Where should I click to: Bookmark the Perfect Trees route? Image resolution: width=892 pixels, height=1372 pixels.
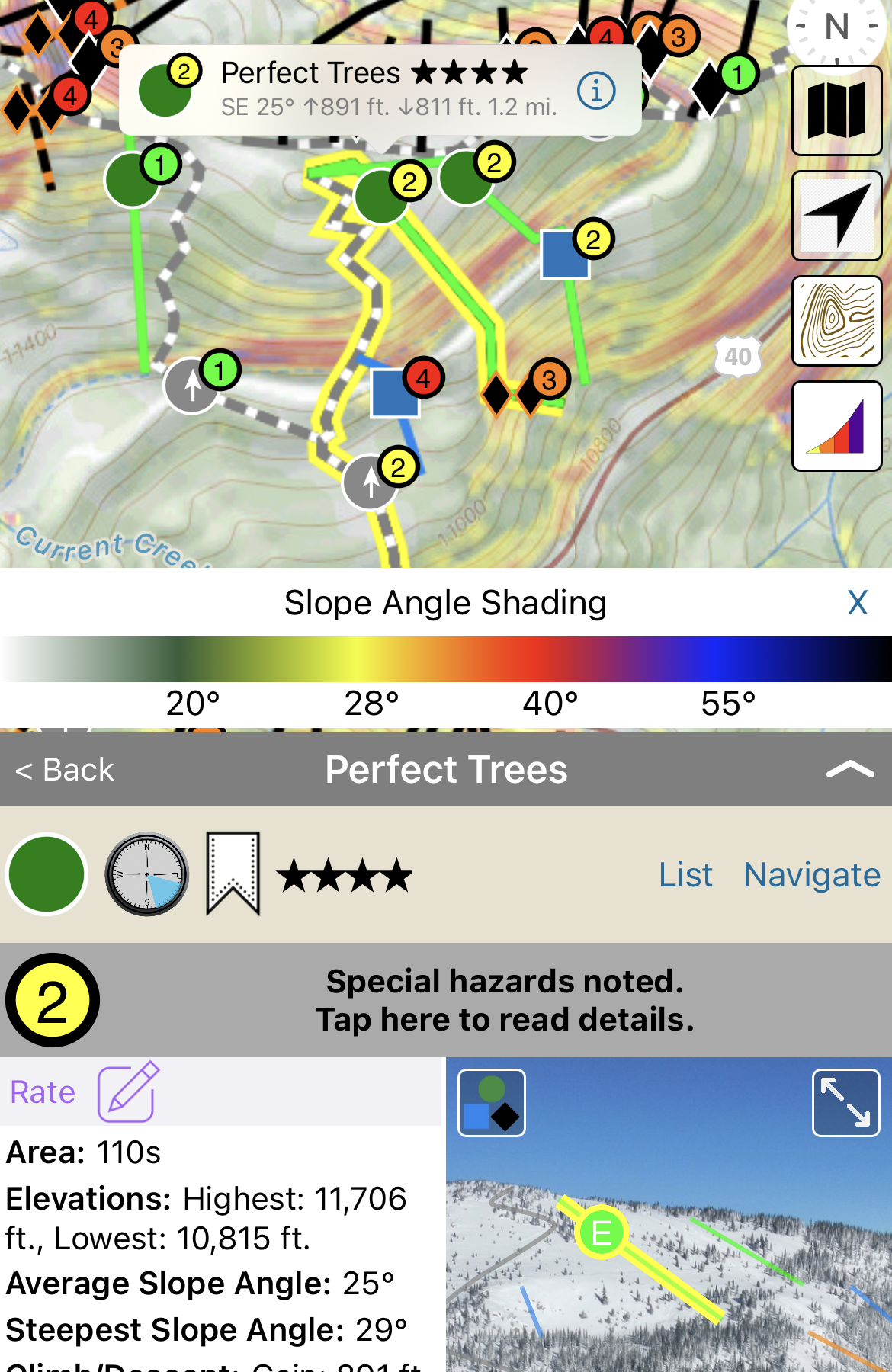[x=233, y=874]
